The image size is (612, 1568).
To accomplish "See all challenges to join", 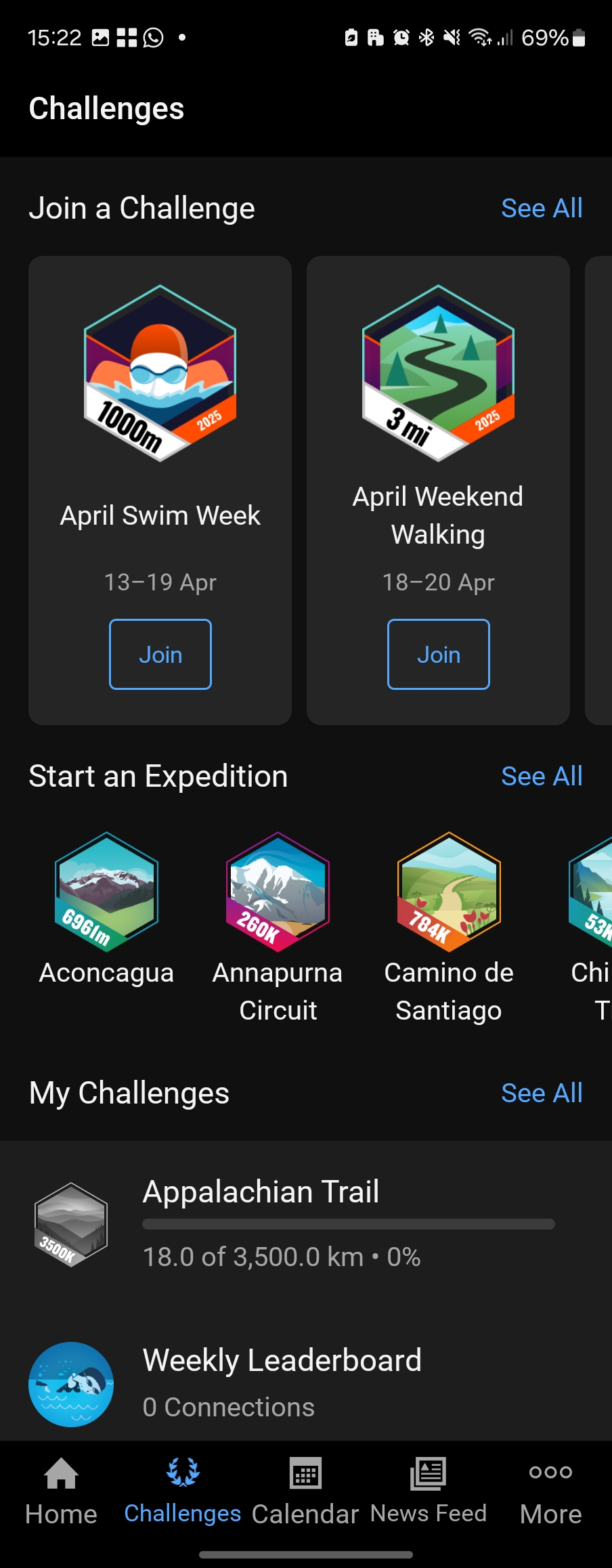I will point(542,208).
